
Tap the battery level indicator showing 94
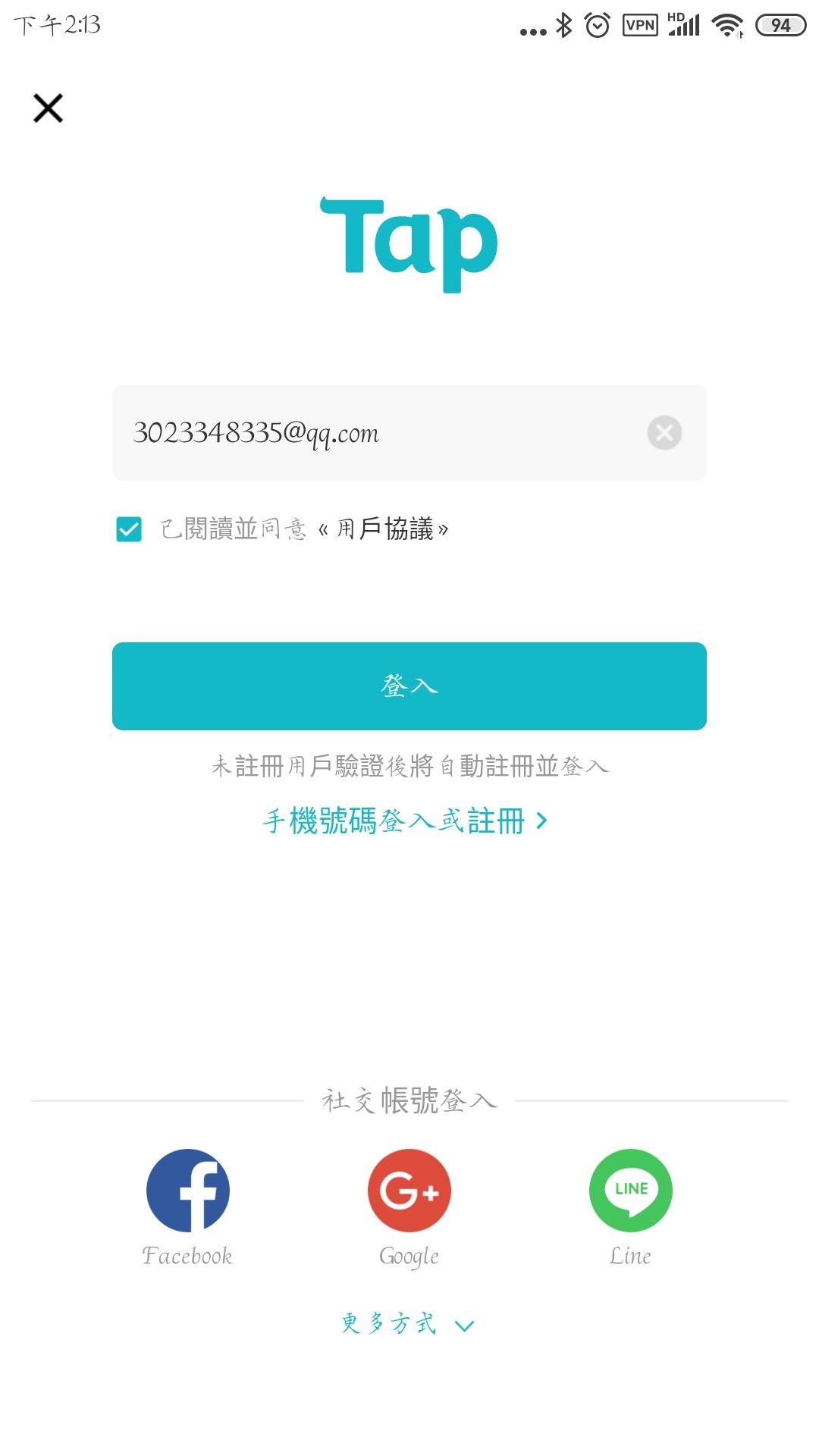pos(780,24)
